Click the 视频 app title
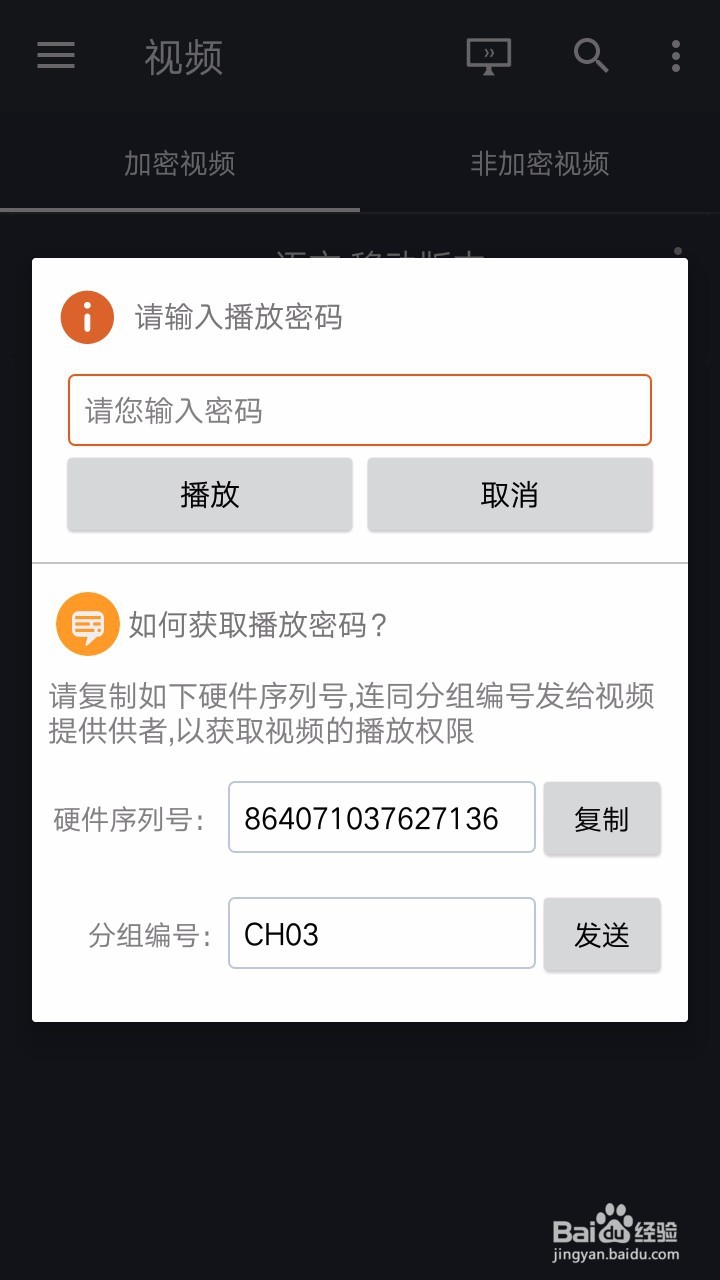Viewport: 720px width, 1280px height. click(x=184, y=58)
